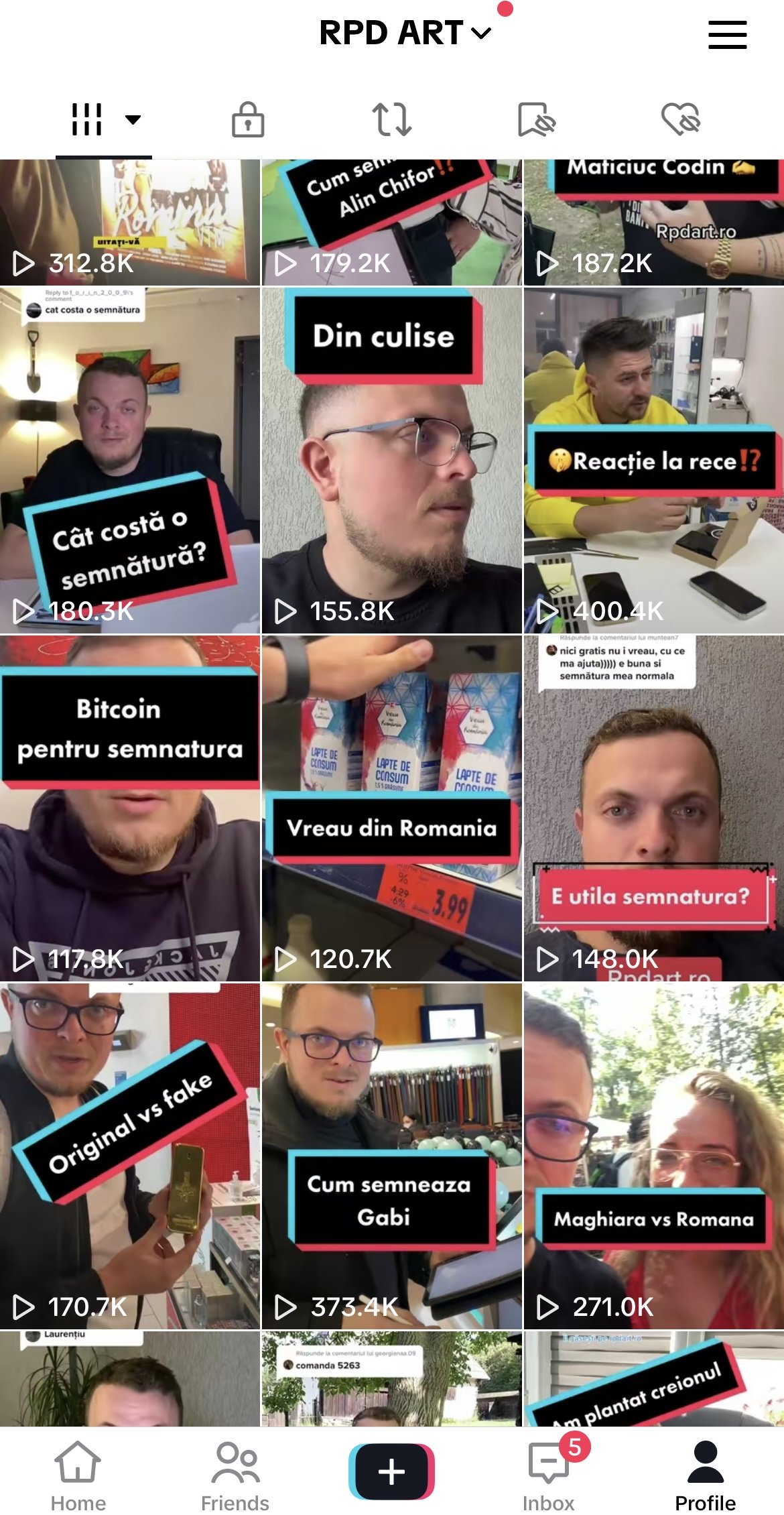The image size is (784, 1515).
Task: Switch to the private videos lock tab
Action: click(x=248, y=120)
